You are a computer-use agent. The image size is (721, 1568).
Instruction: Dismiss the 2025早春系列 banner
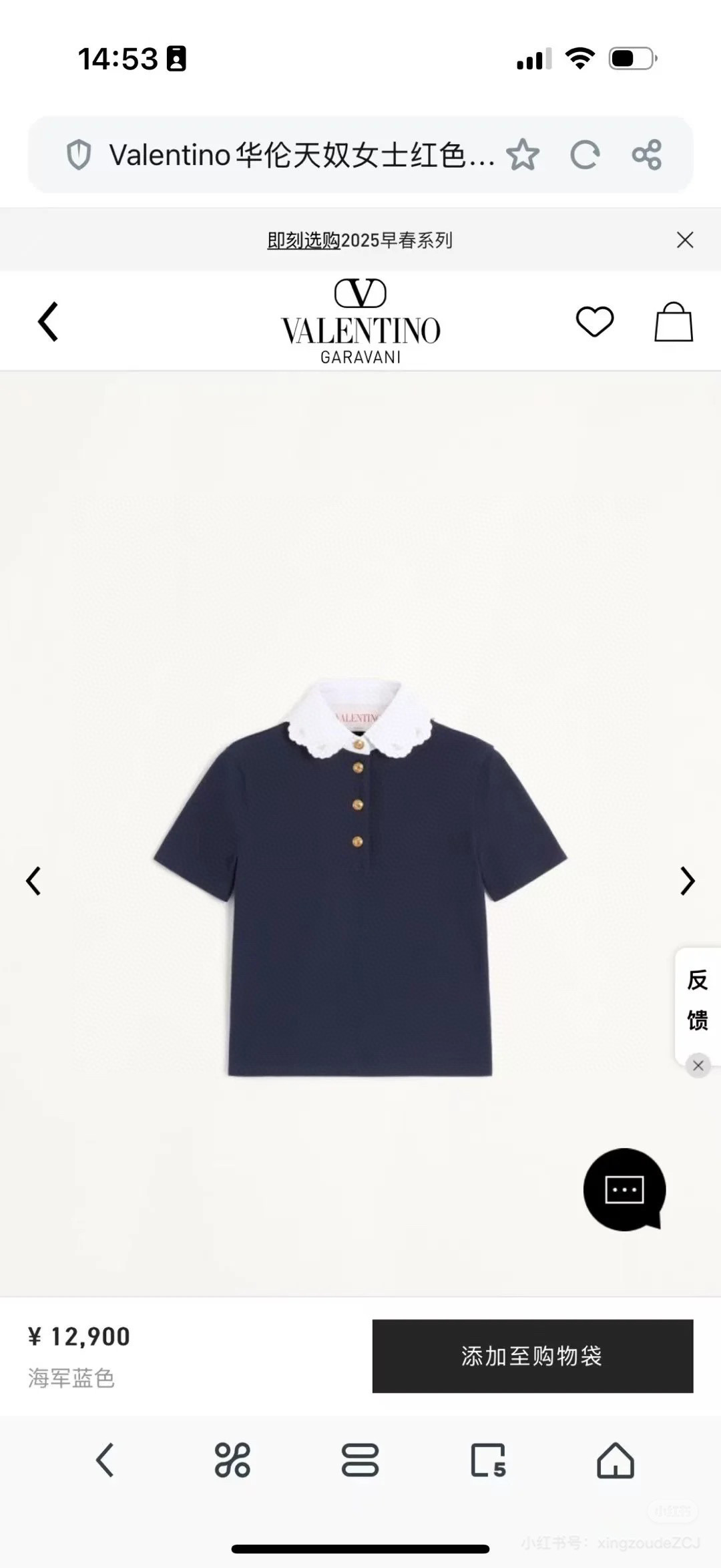tap(685, 240)
